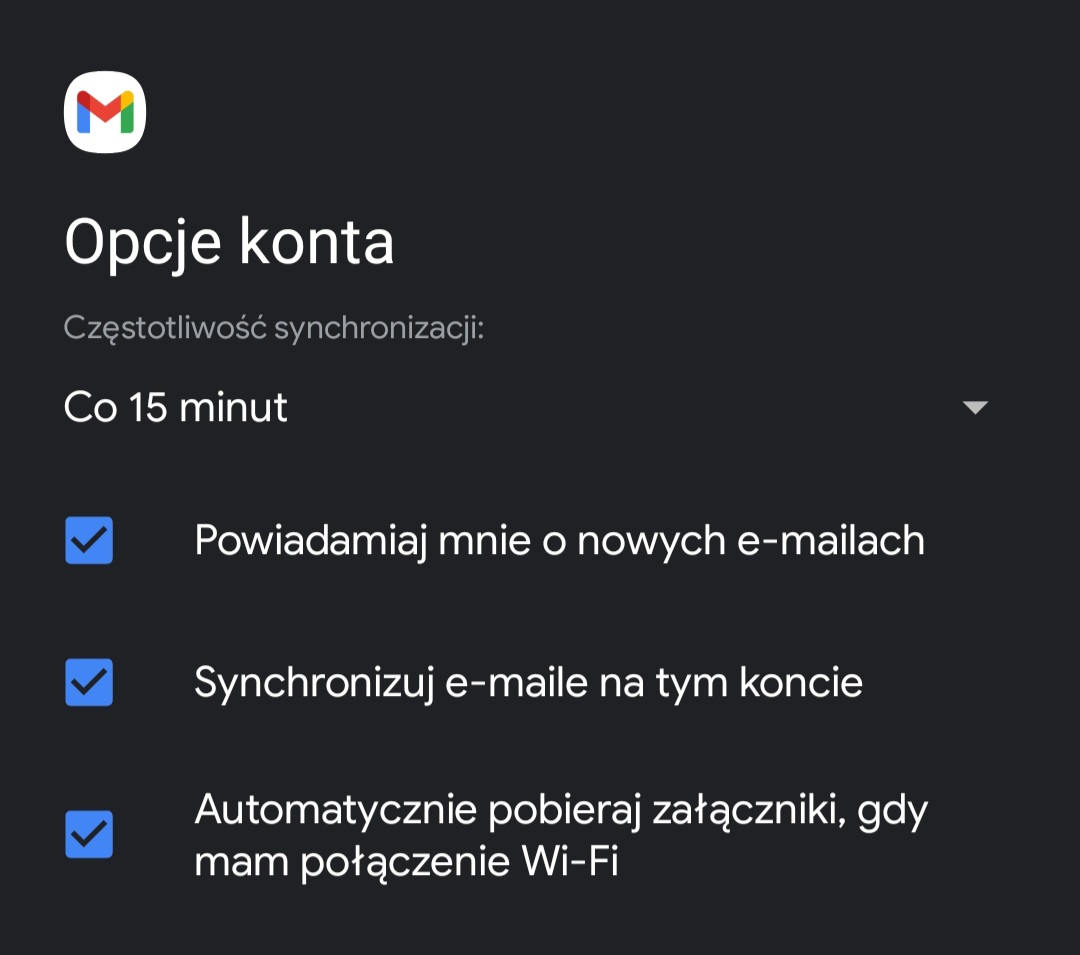Screen dimensions: 1080x955
Task: Uncheck 'Powiadamiaj mnie o nowych e-mailach'
Action: [89, 540]
